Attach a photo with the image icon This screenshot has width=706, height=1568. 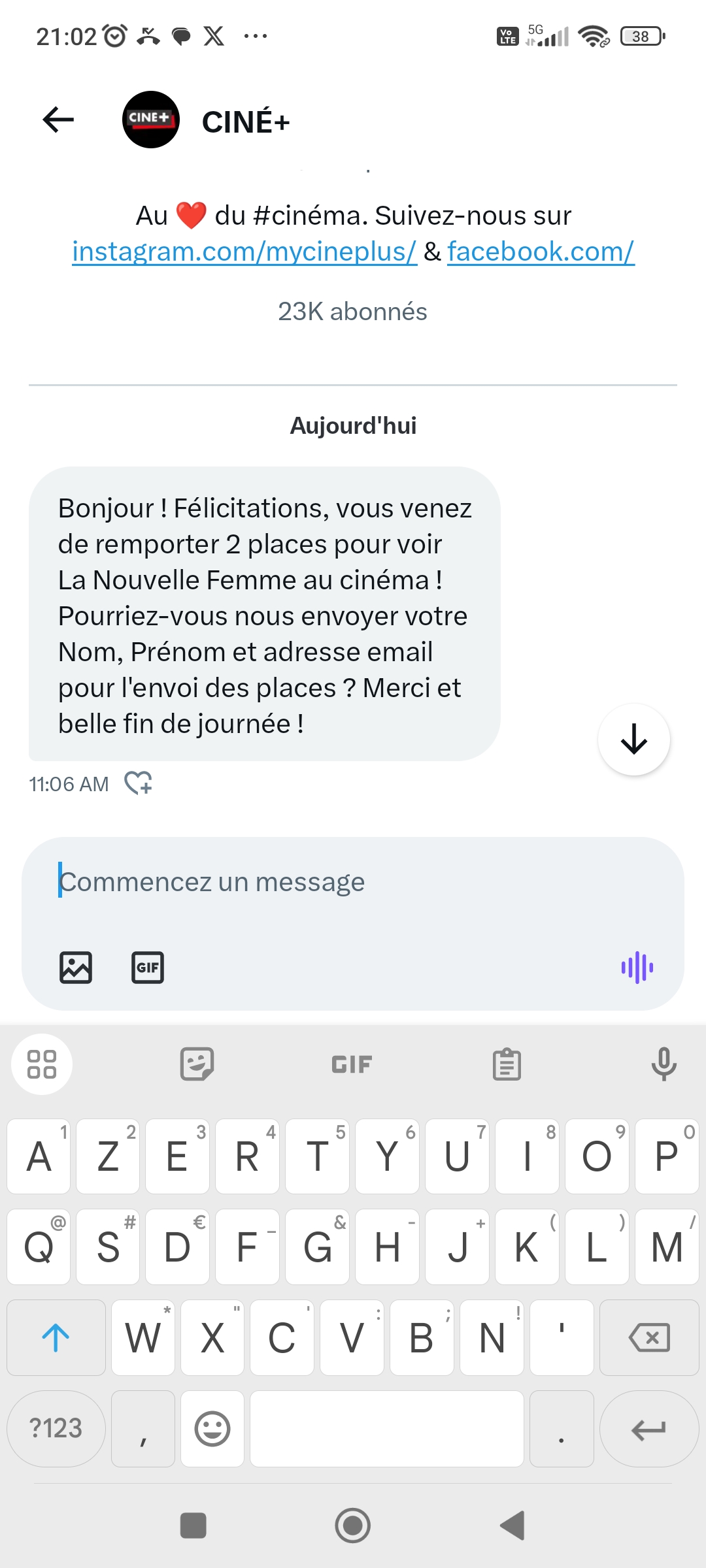76,968
